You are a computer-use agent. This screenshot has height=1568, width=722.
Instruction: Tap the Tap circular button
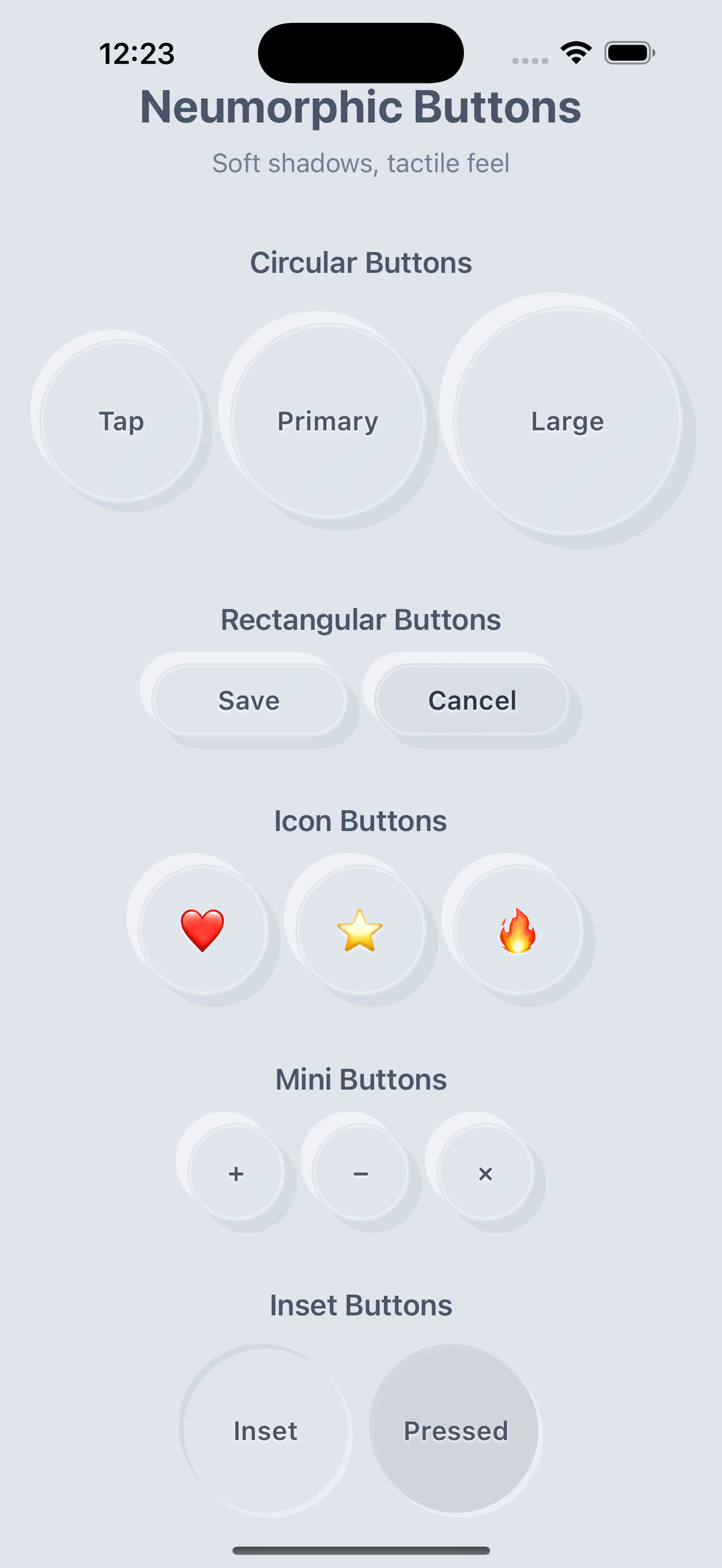point(122,420)
